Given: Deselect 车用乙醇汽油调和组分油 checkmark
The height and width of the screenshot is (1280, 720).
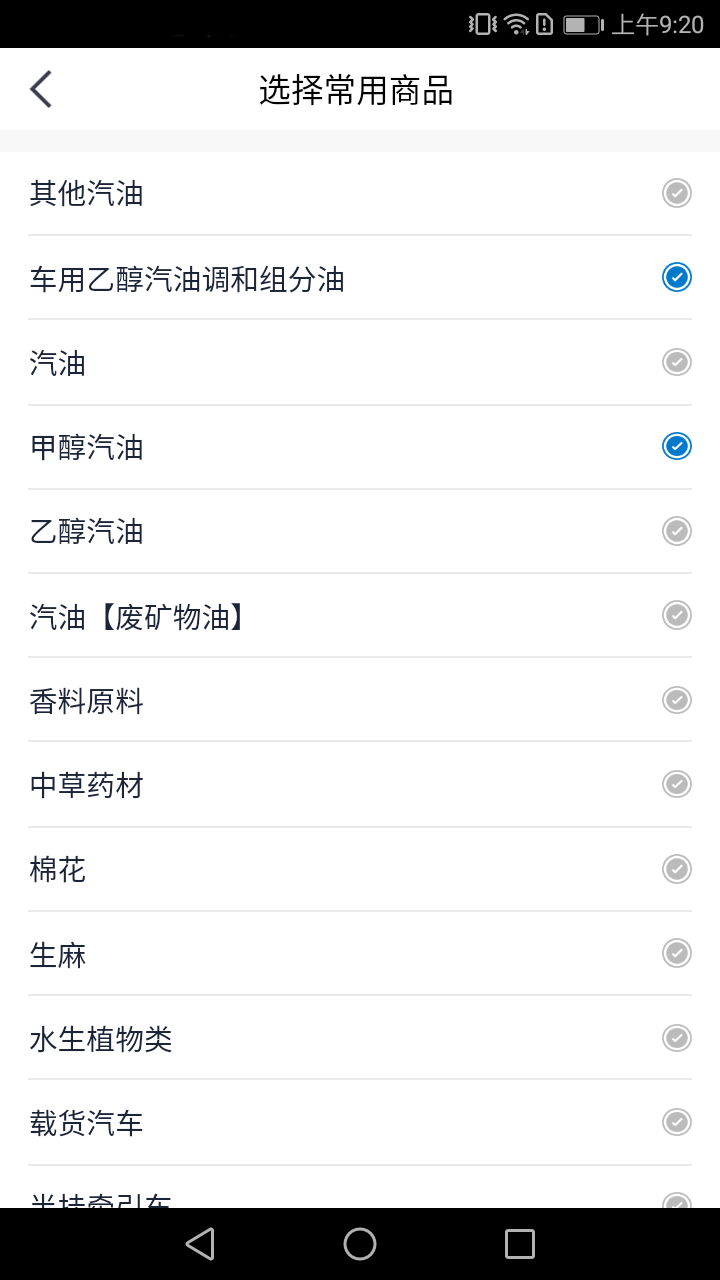Looking at the screenshot, I should click(x=677, y=277).
